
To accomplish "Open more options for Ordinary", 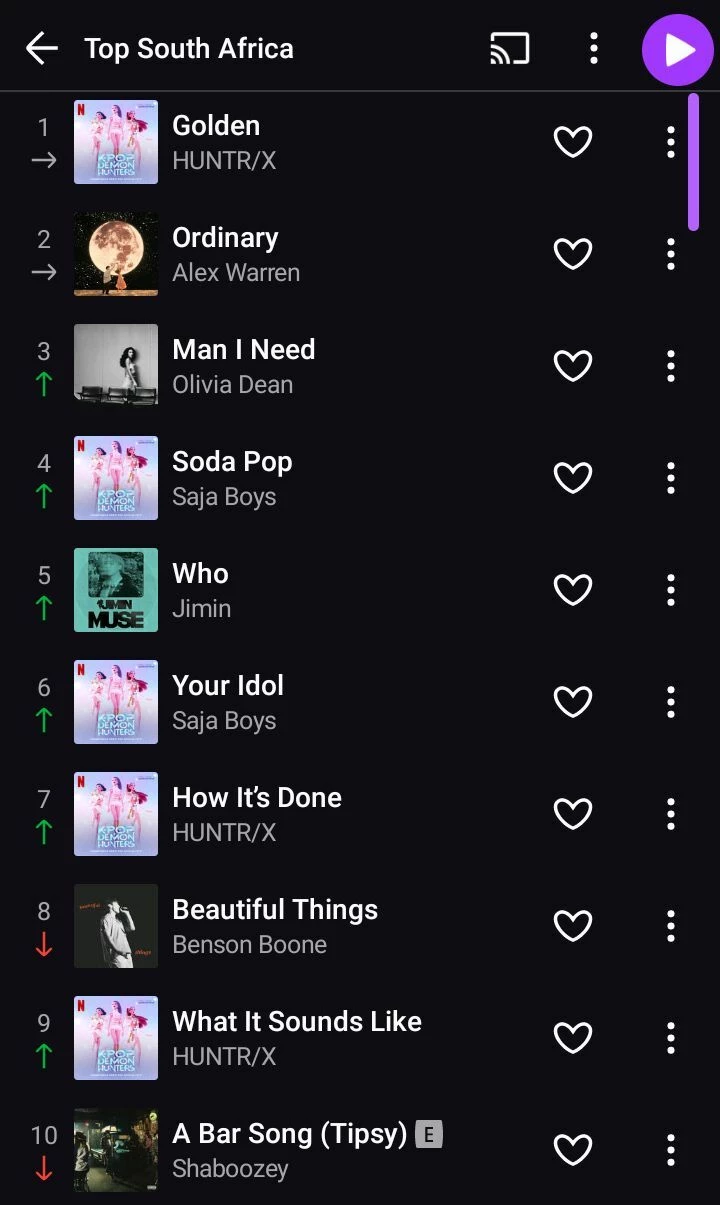I will pyautogui.click(x=671, y=254).
